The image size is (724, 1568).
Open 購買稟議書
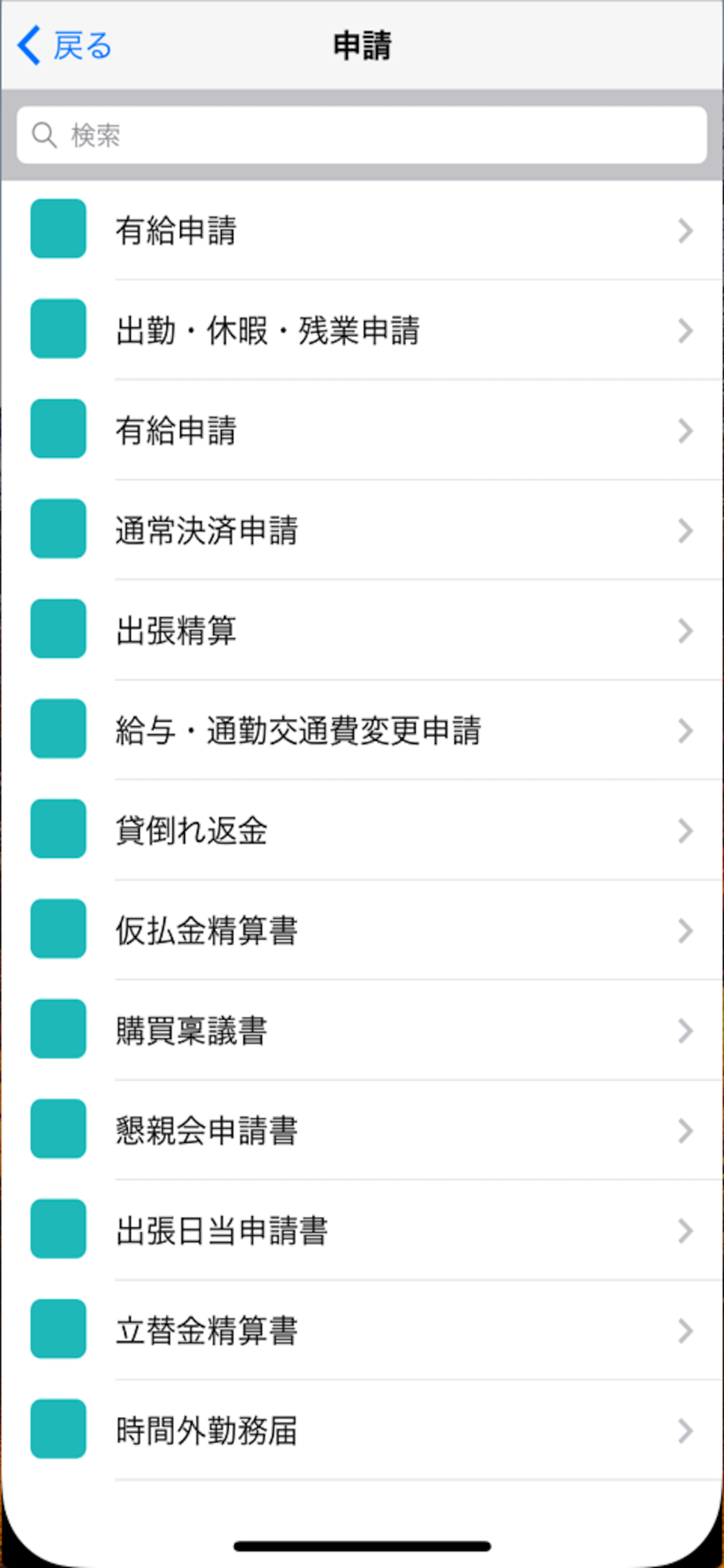click(x=362, y=1029)
